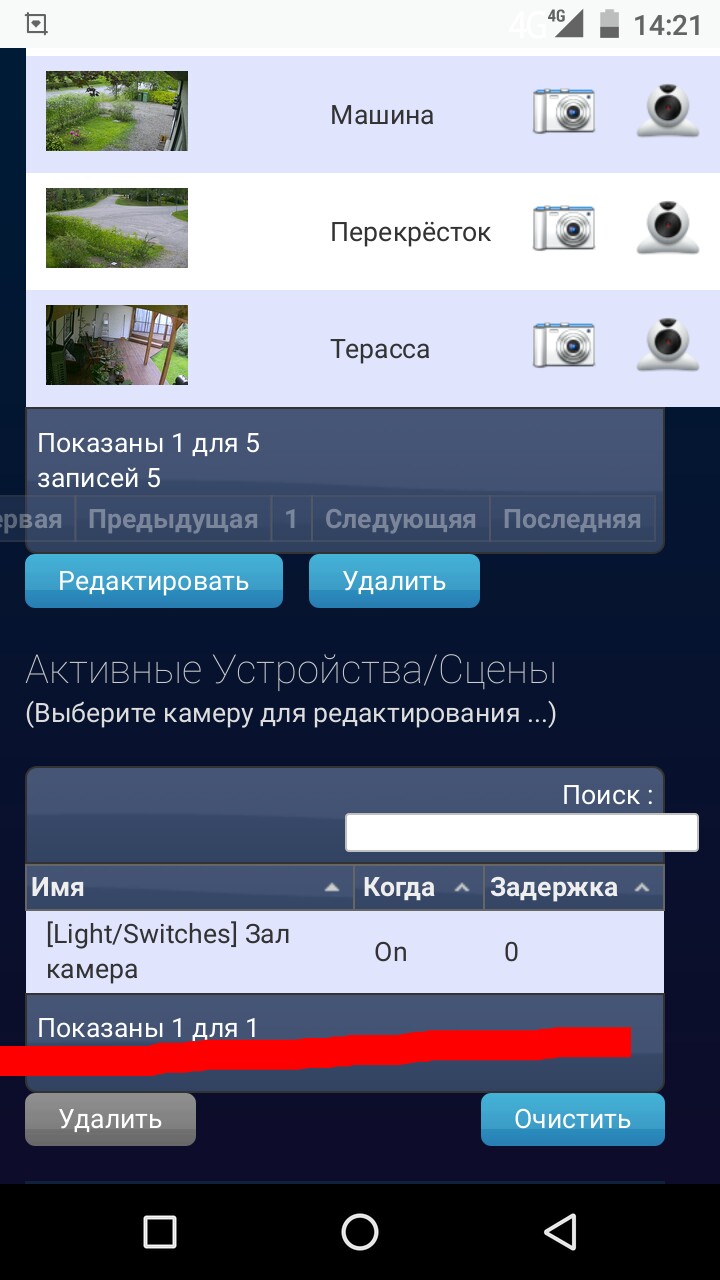Go to the Следующая page
The height and width of the screenshot is (1280, 720).
pos(400,519)
